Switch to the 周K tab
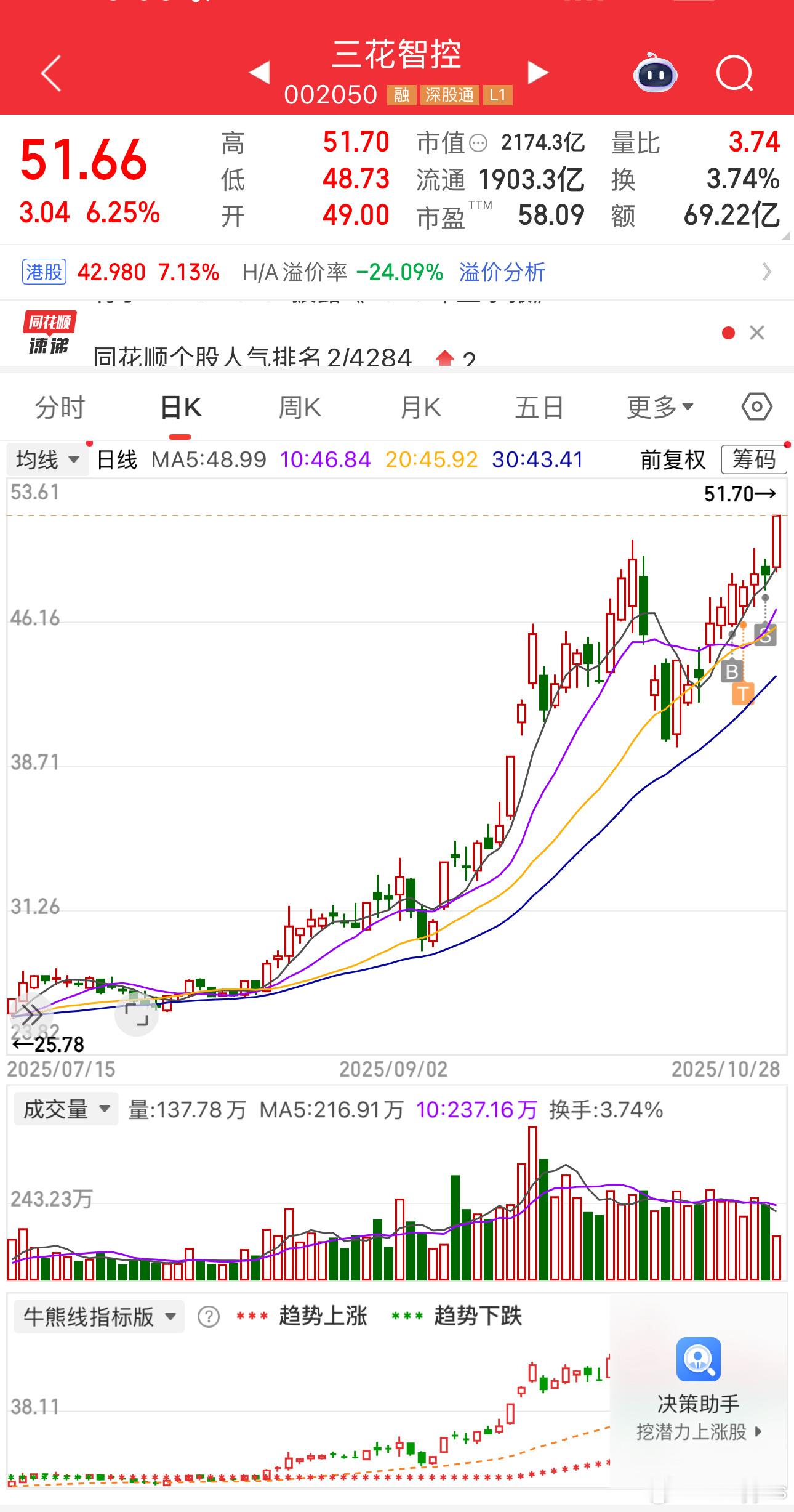 (299, 406)
